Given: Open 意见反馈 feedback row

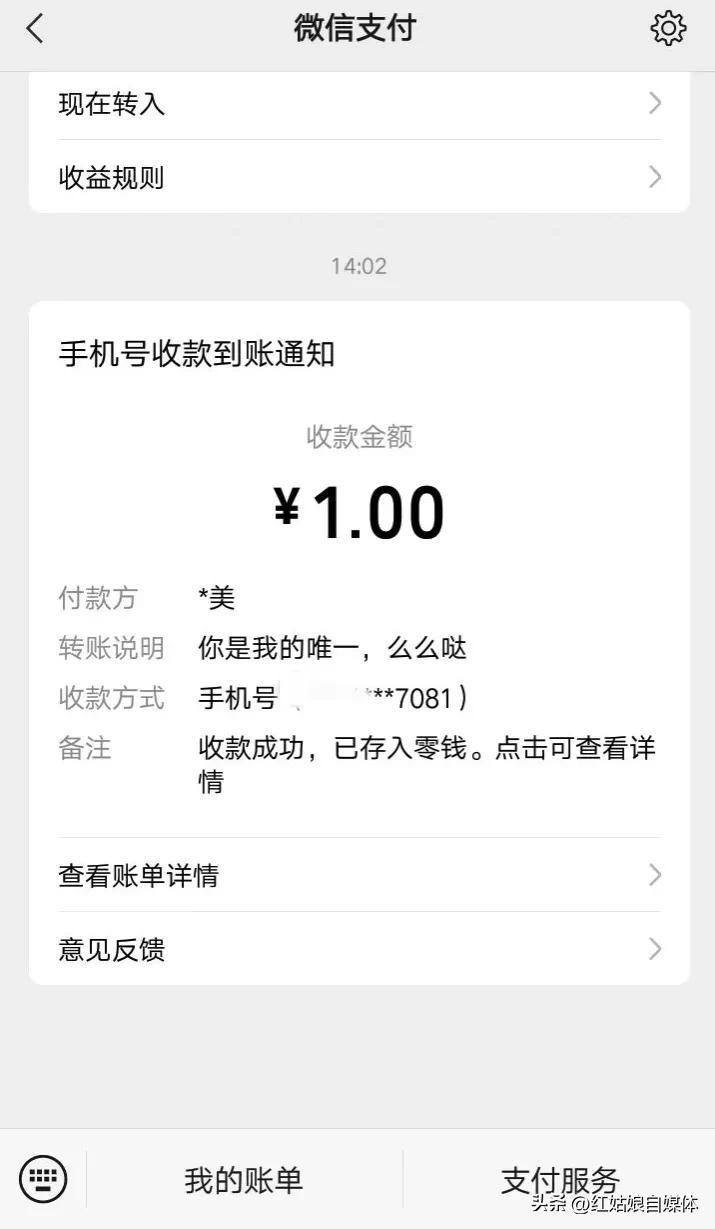Looking at the screenshot, I should pyautogui.click(x=359, y=949).
